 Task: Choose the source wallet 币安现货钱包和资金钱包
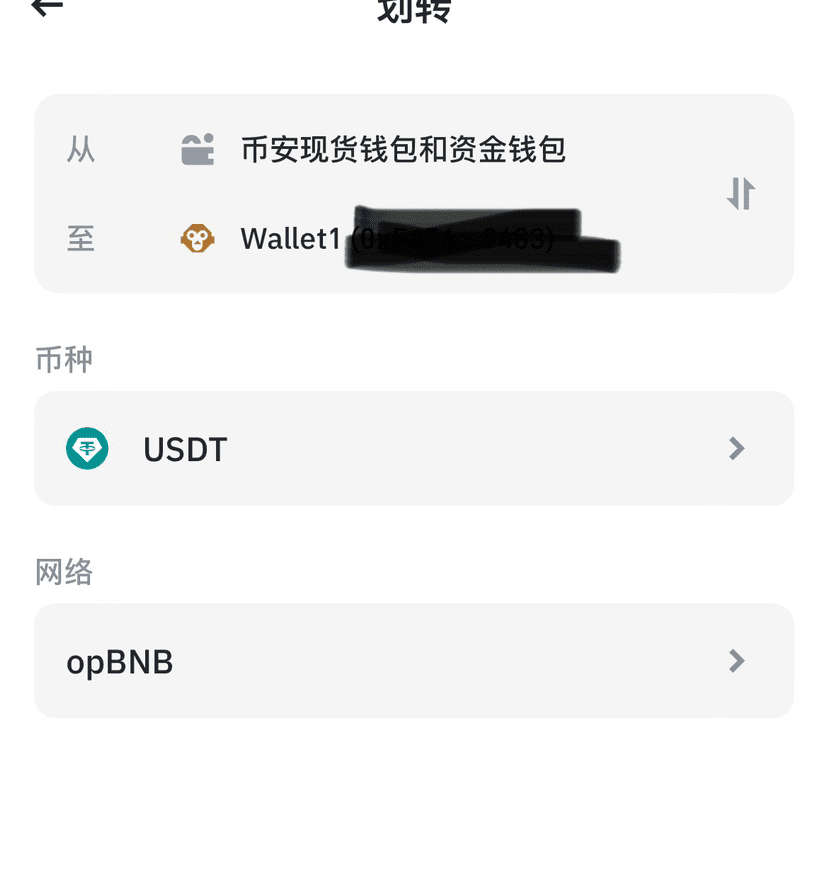pyautogui.click(x=403, y=150)
